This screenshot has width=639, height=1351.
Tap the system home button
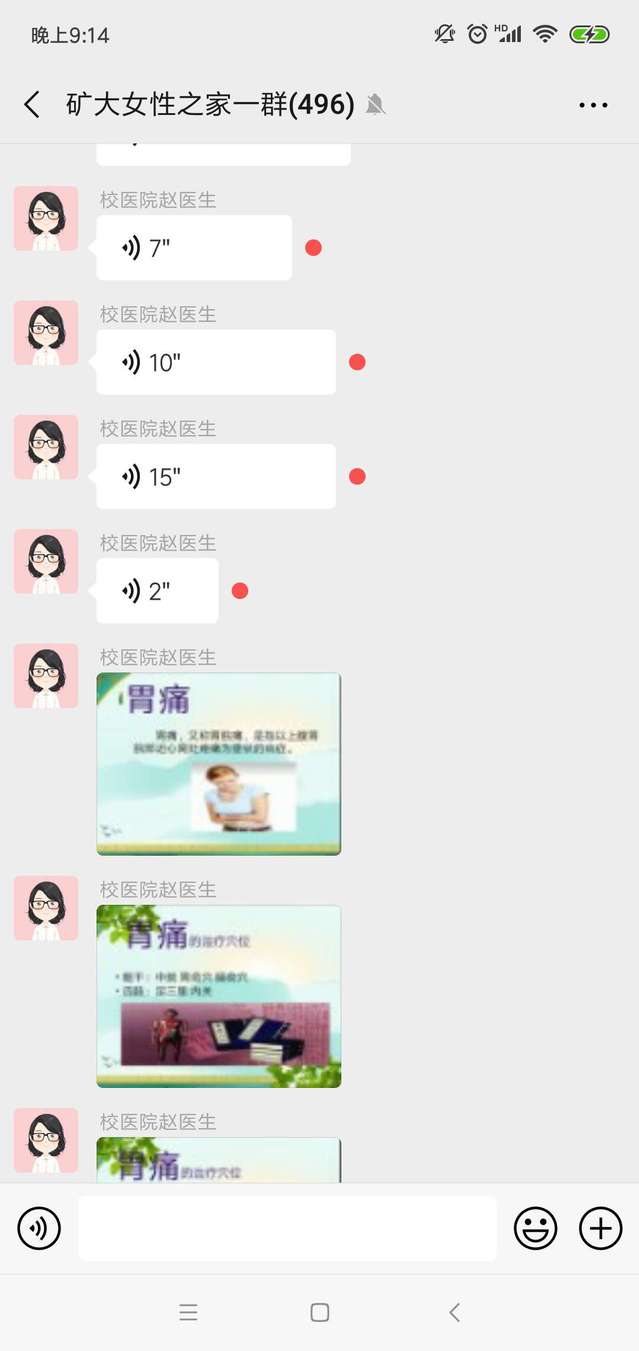(x=320, y=1313)
